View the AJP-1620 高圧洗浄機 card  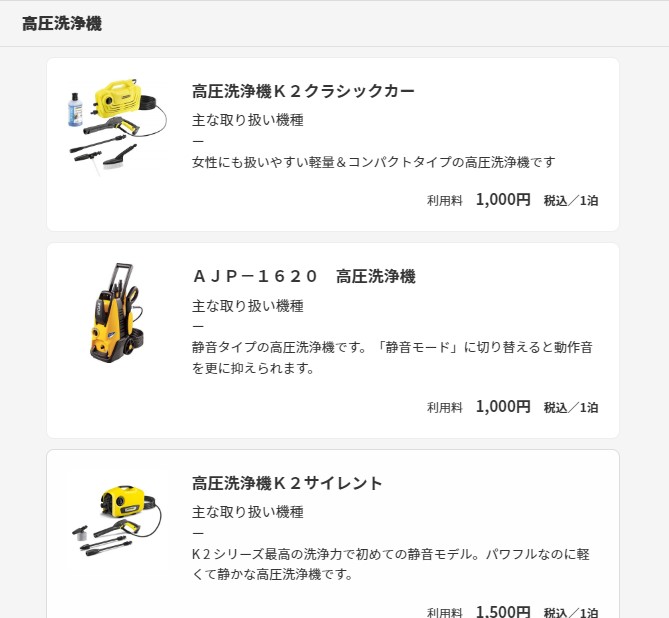[332, 340]
